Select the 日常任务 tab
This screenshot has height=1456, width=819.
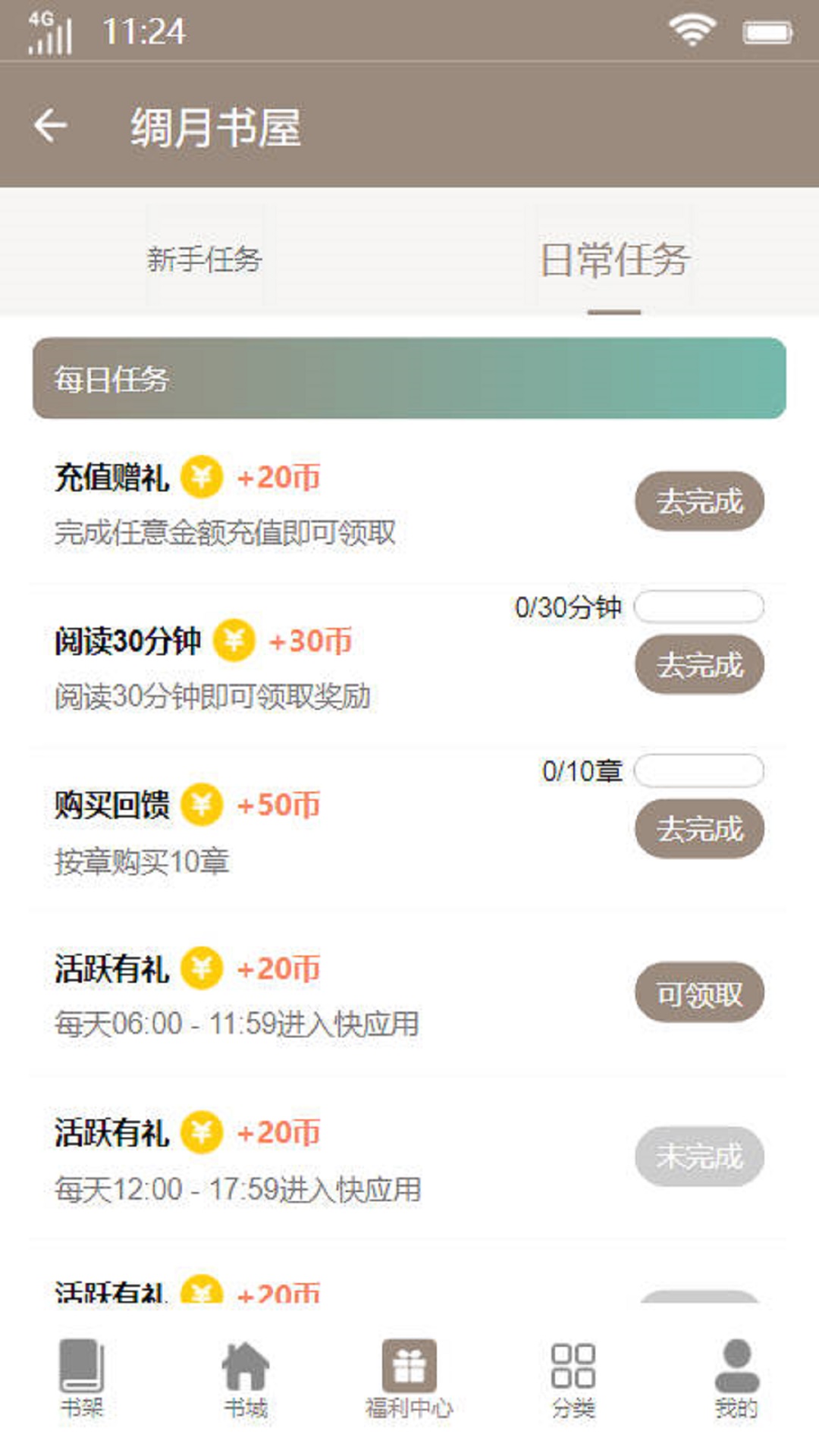pyautogui.click(x=614, y=259)
